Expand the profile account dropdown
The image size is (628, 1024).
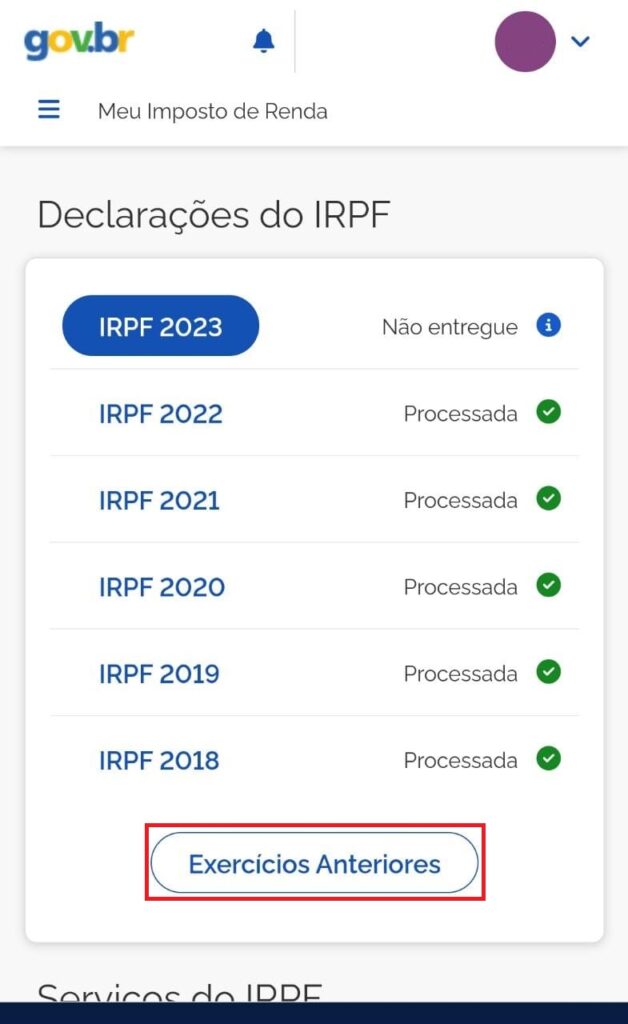(x=580, y=41)
